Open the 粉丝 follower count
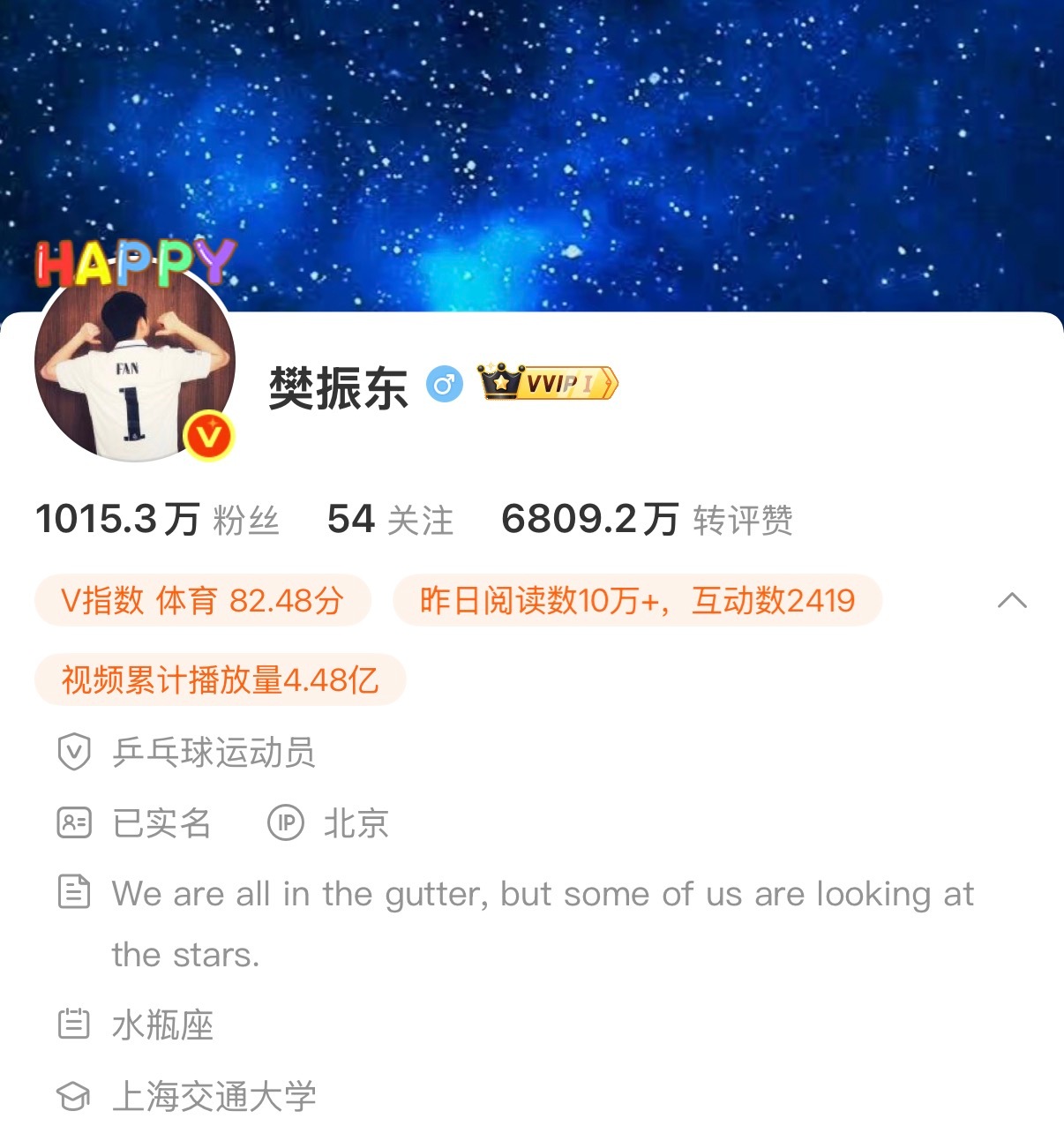Image resolution: width=1064 pixels, height=1126 pixels. [157, 520]
